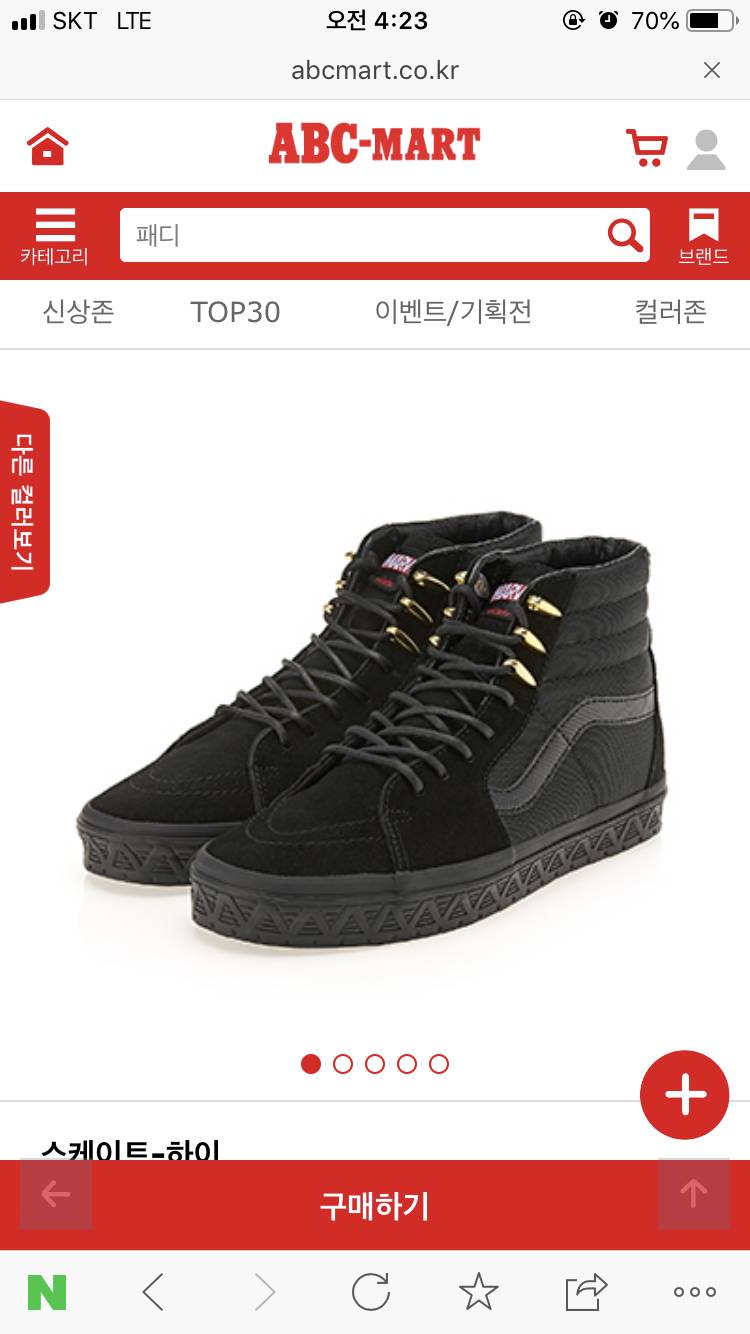Viewport: 750px width, 1334px height.
Task: Tap the red magnifier search icon
Action: (626, 236)
